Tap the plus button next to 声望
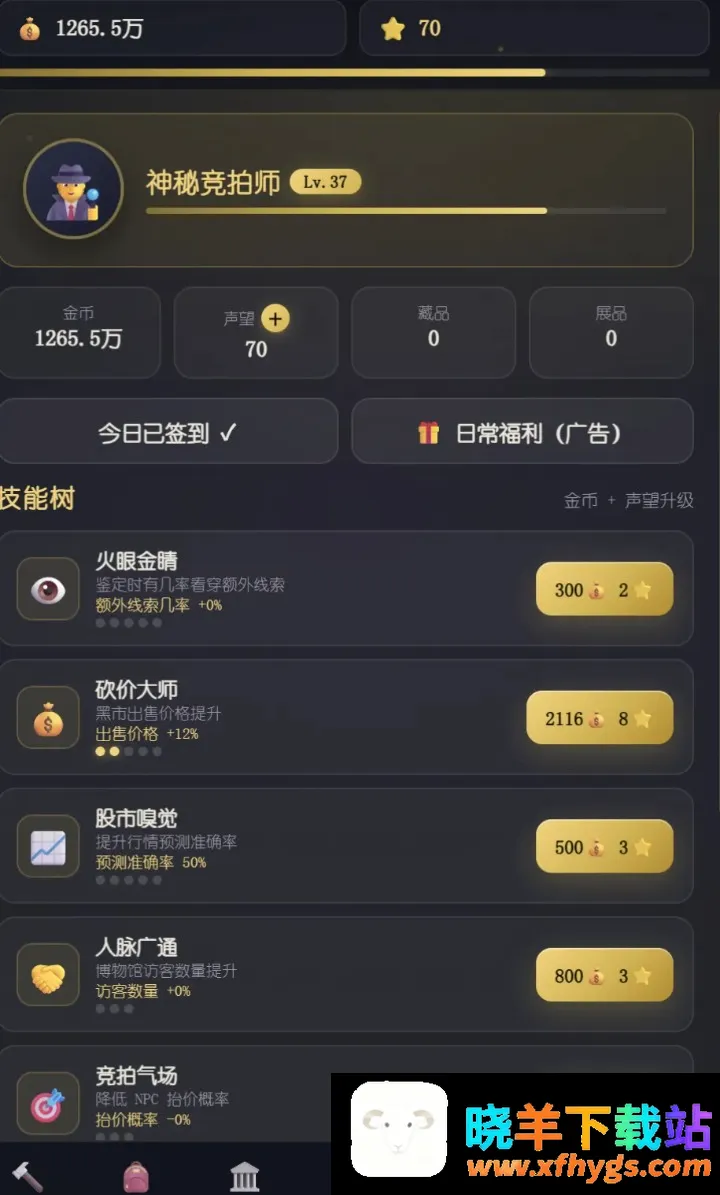Viewport: 720px width, 1195px height. 275,319
